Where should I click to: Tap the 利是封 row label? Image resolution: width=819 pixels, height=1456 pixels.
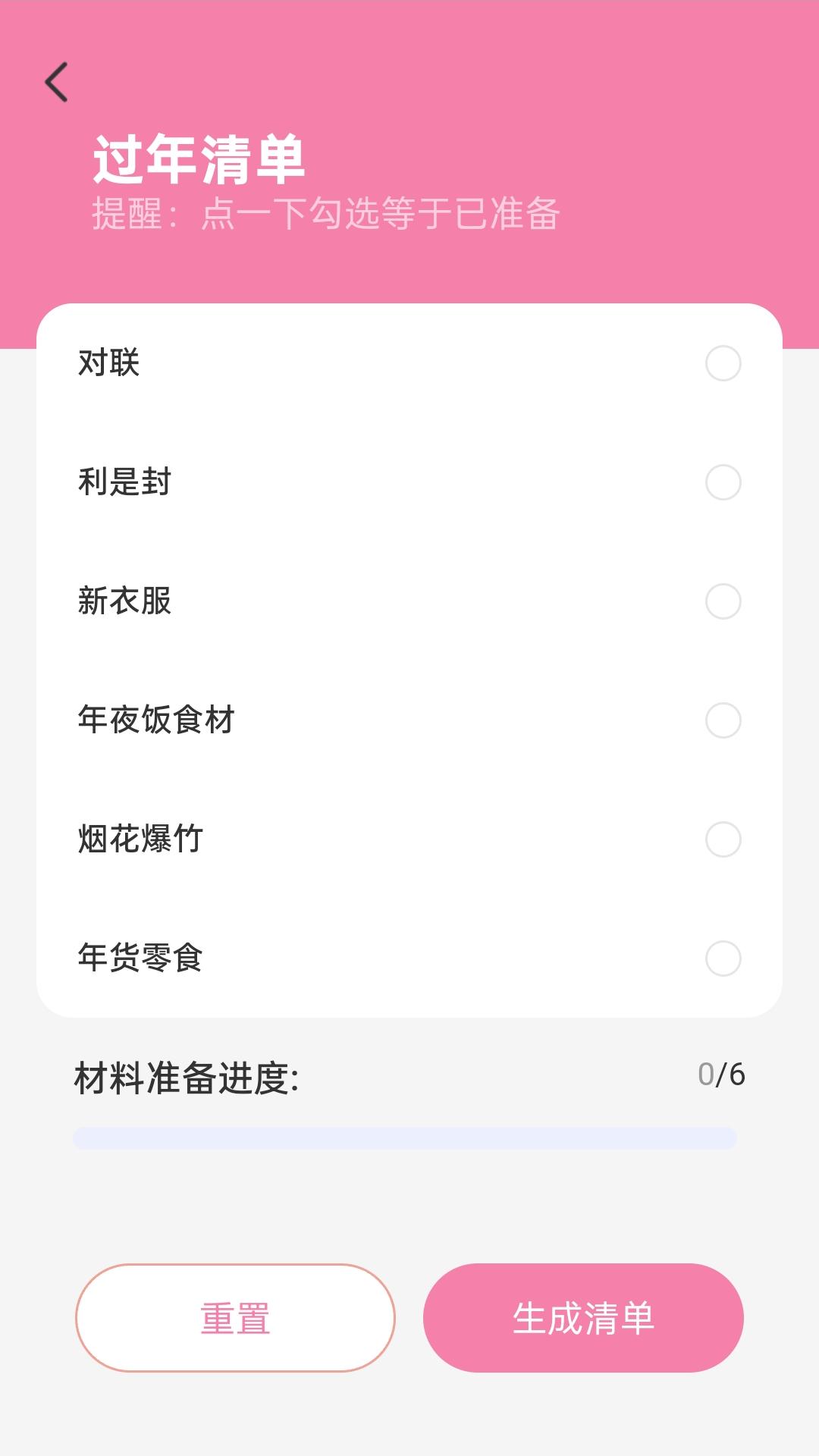(x=125, y=482)
